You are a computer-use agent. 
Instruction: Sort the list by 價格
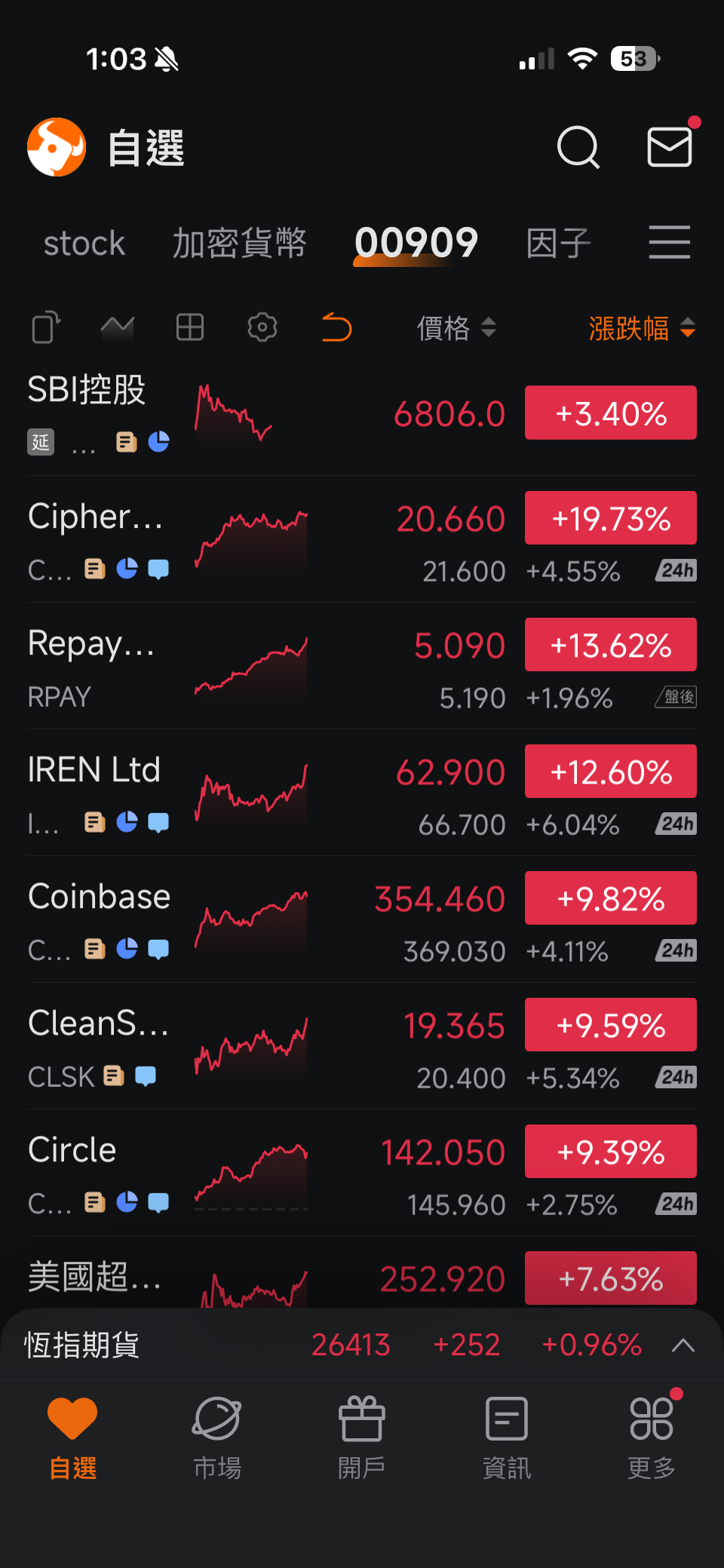pos(456,328)
